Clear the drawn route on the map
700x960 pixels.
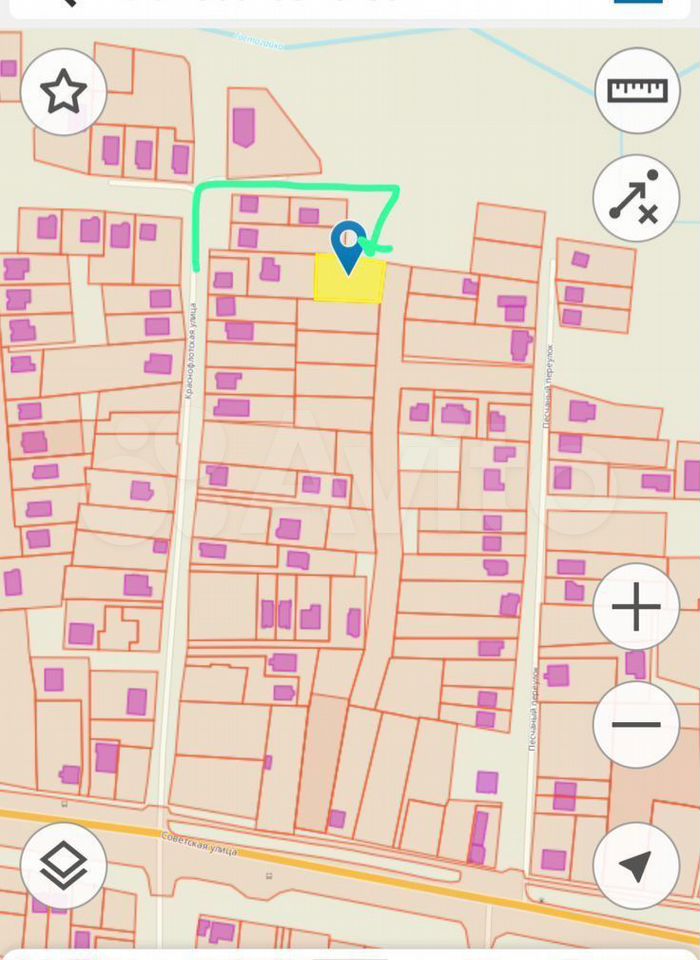click(x=636, y=199)
